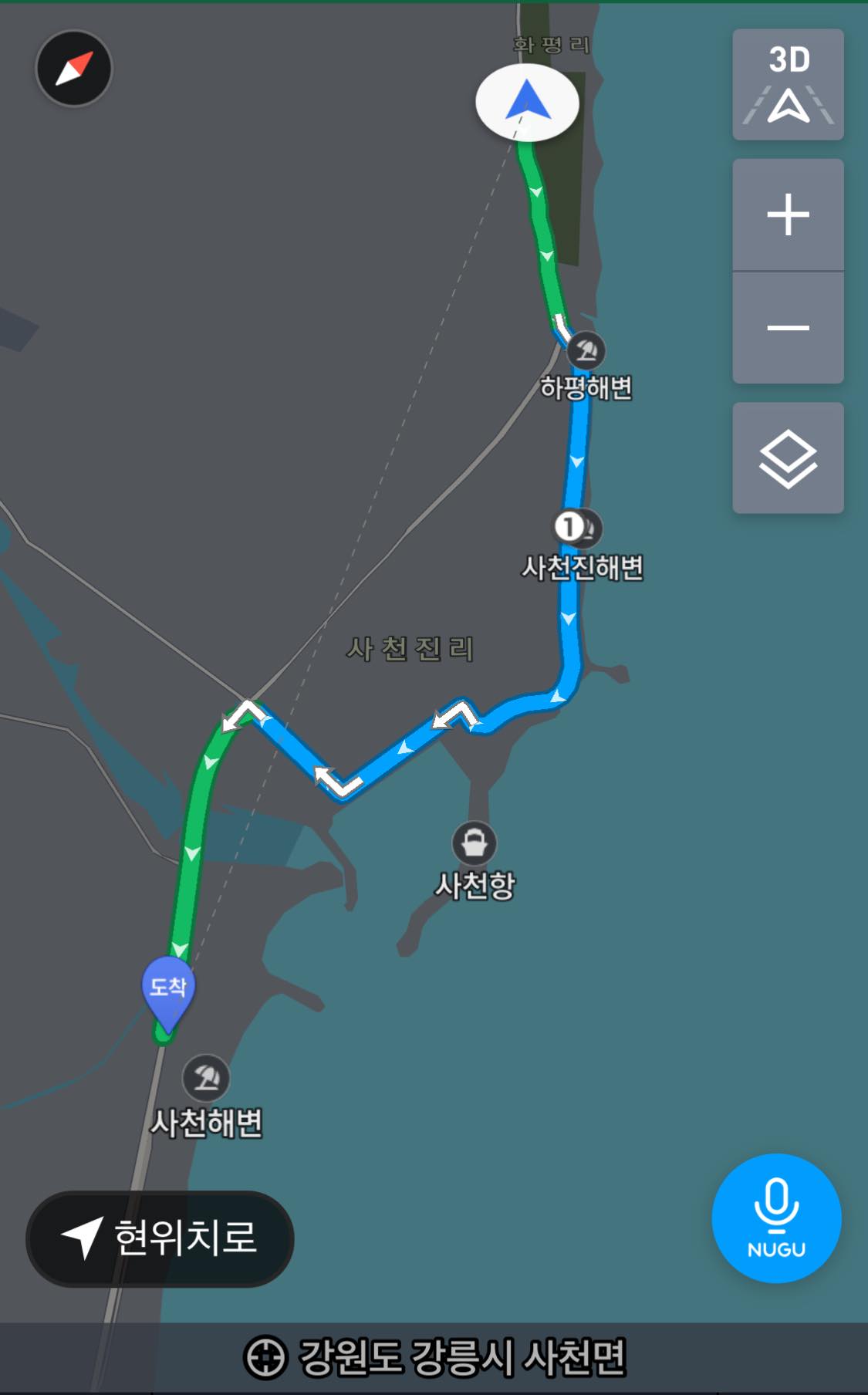Switch the map to 3D view
The height and width of the screenshot is (1395, 868).
coord(788,85)
